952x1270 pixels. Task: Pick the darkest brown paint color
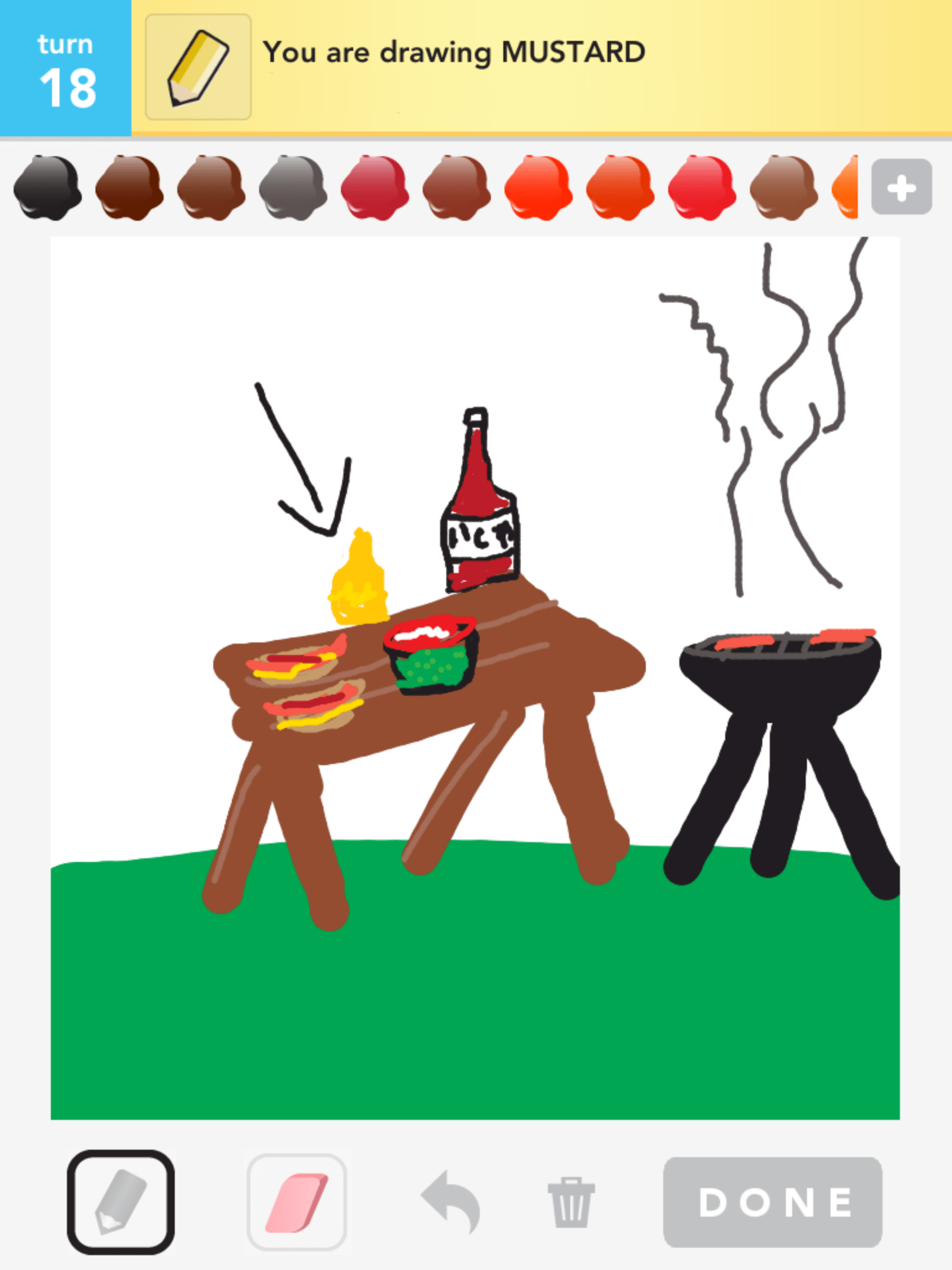130,187
